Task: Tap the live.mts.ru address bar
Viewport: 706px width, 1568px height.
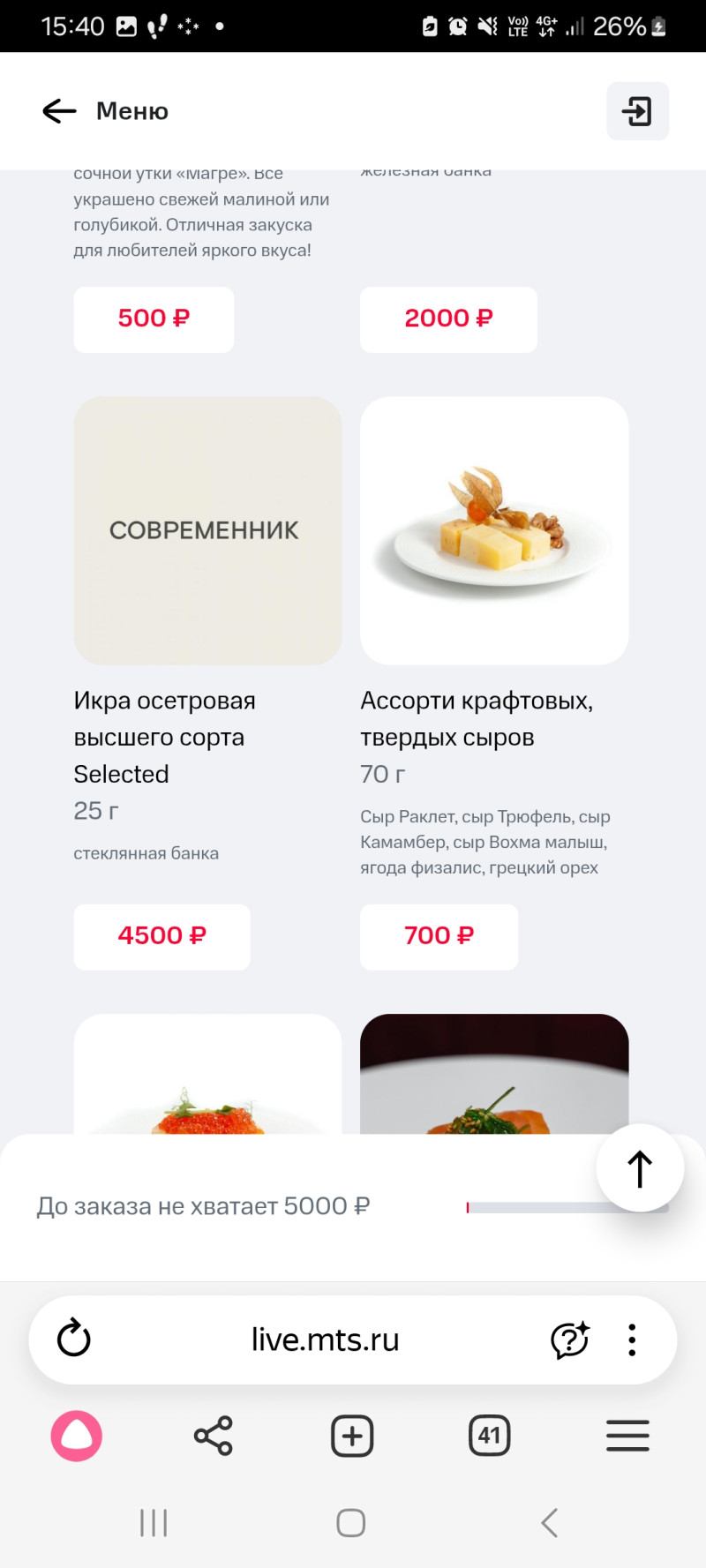Action: click(x=325, y=1339)
